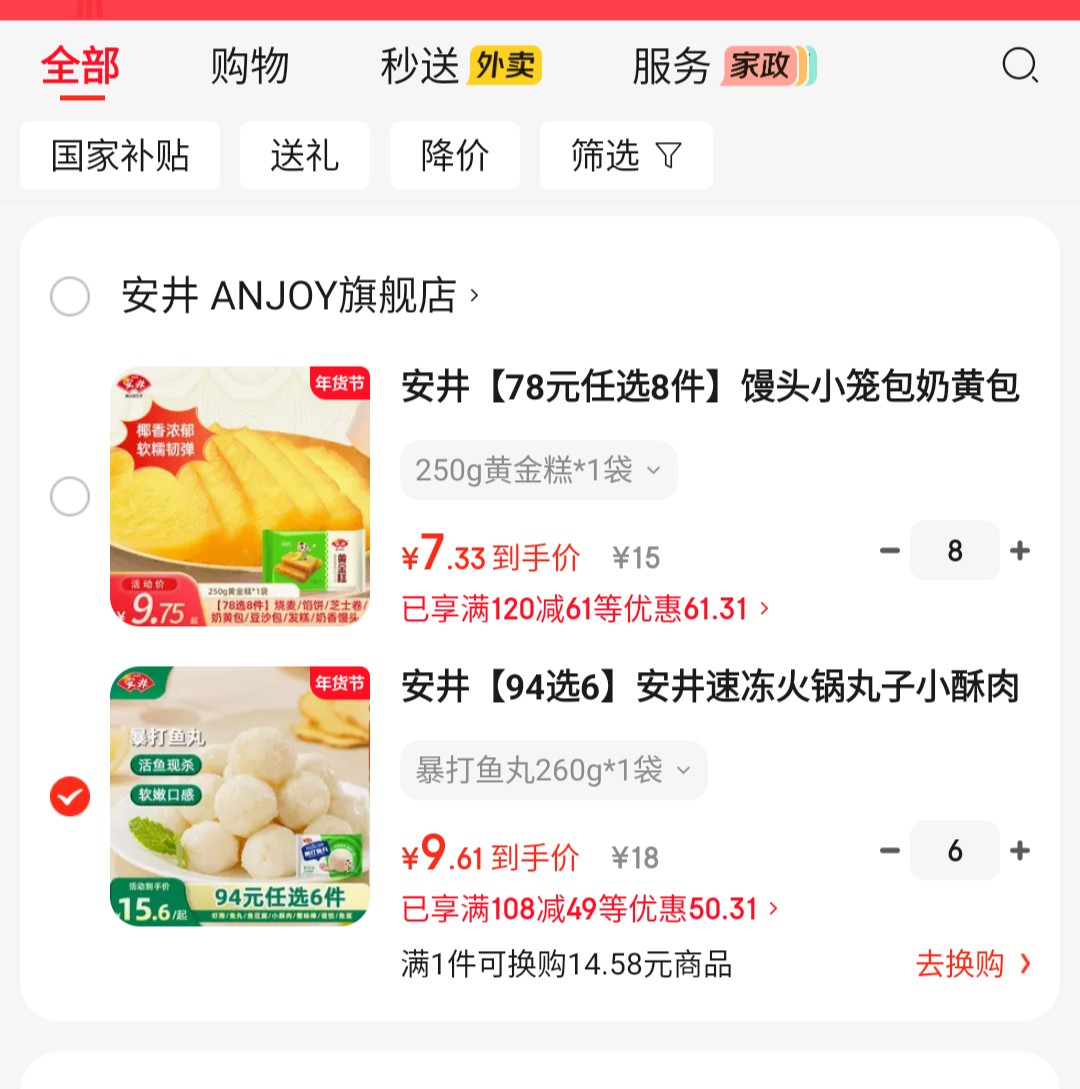
Task: Apply the 送礼 filter chip
Action: click(304, 156)
